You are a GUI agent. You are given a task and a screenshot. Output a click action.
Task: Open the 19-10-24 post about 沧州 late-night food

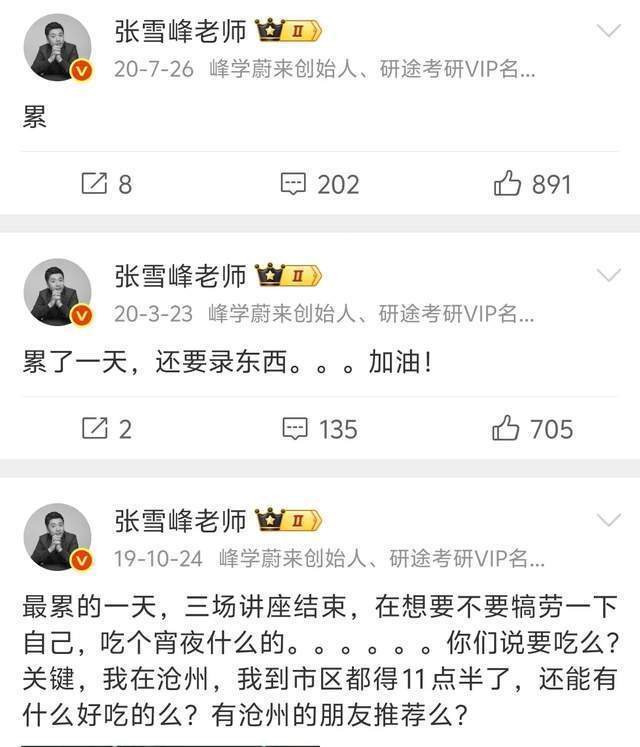click(x=320, y=661)
